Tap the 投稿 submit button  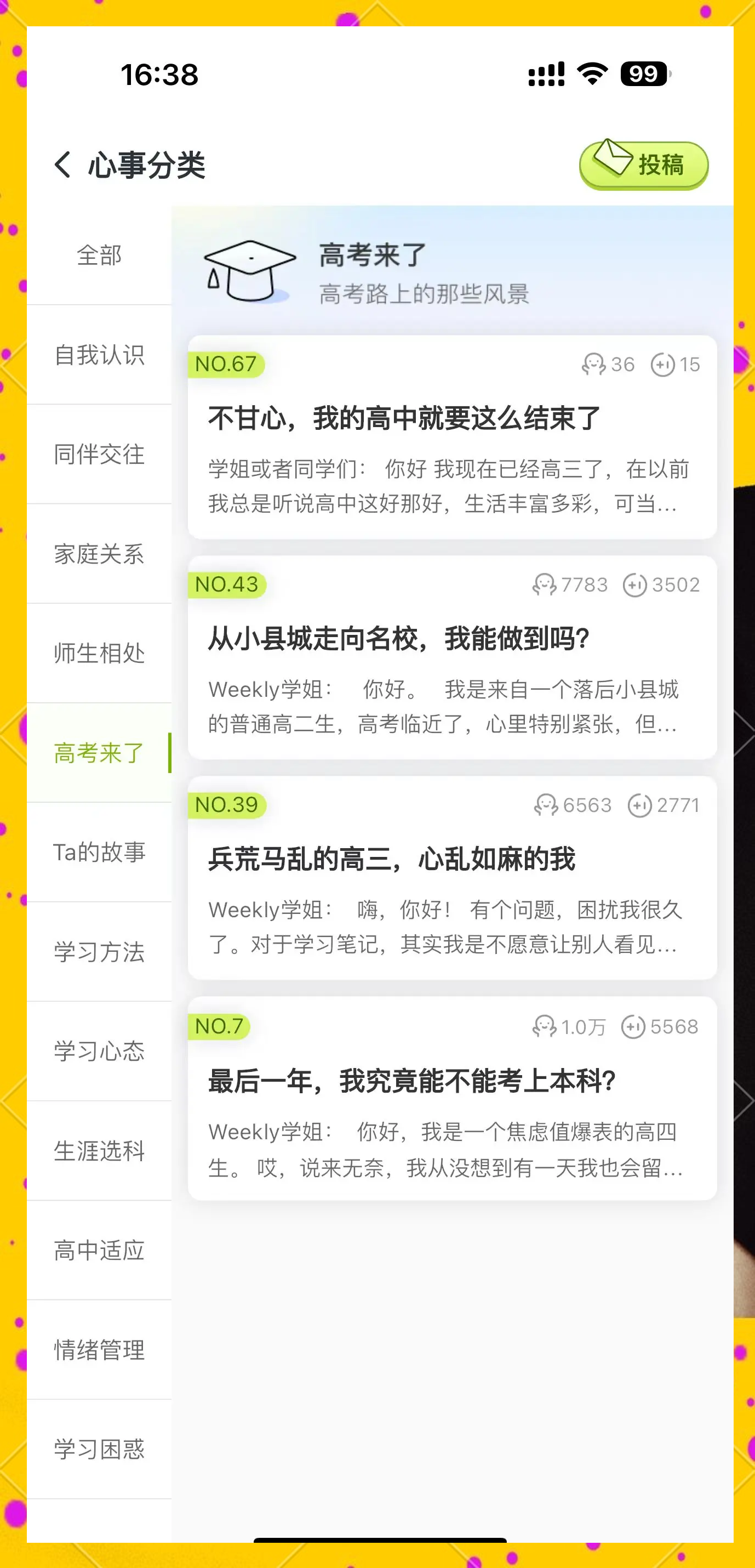coord(644,165)
